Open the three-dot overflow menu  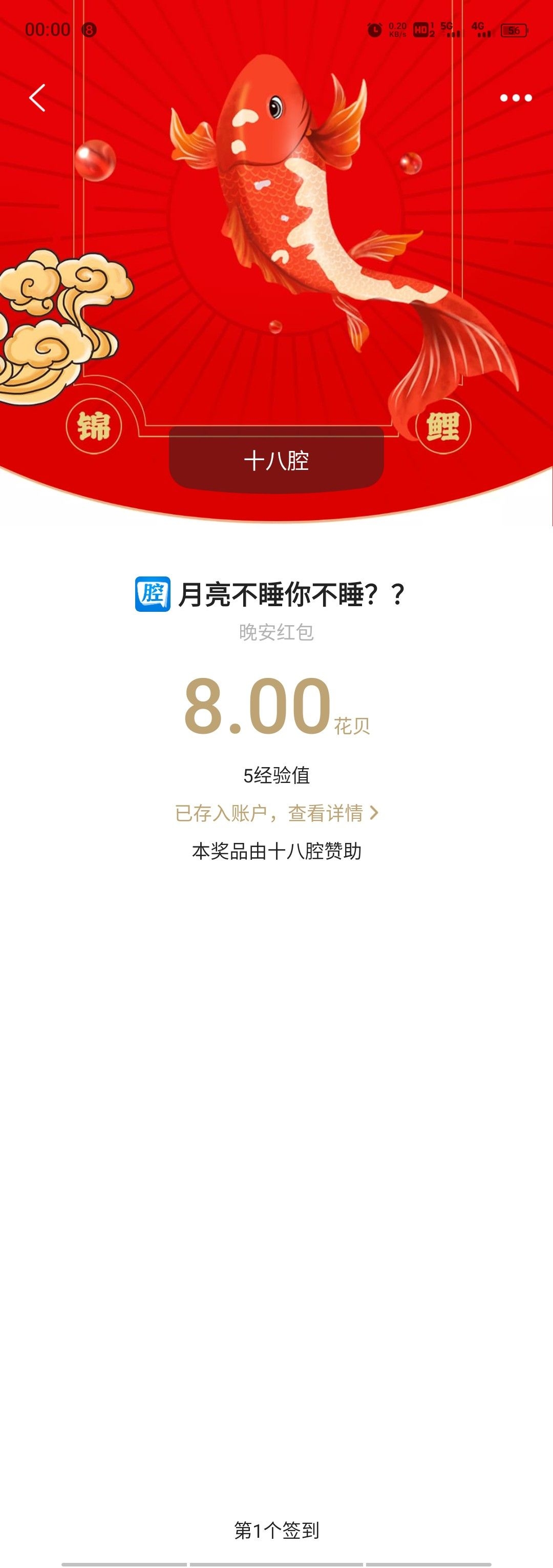point(515,98)
